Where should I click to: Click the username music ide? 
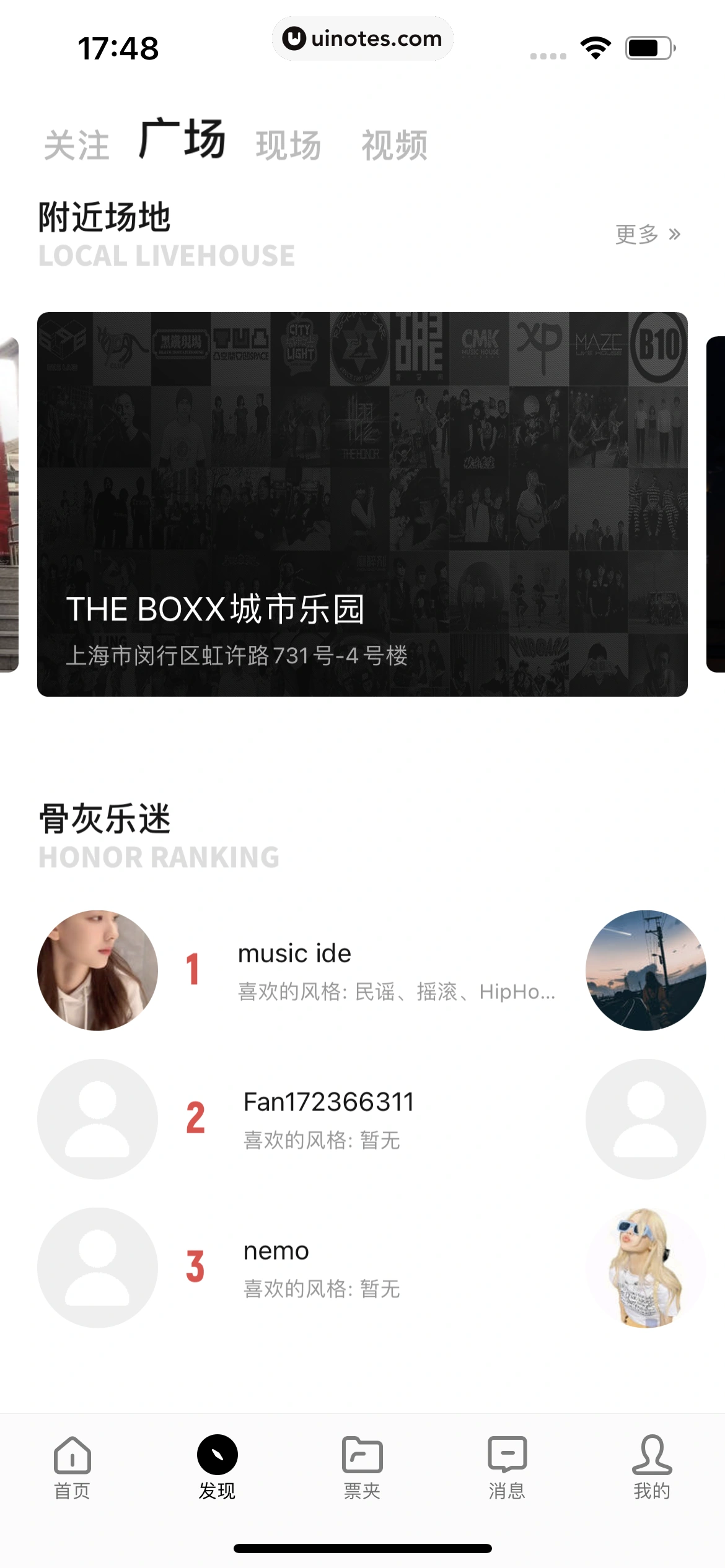point(294,952)
